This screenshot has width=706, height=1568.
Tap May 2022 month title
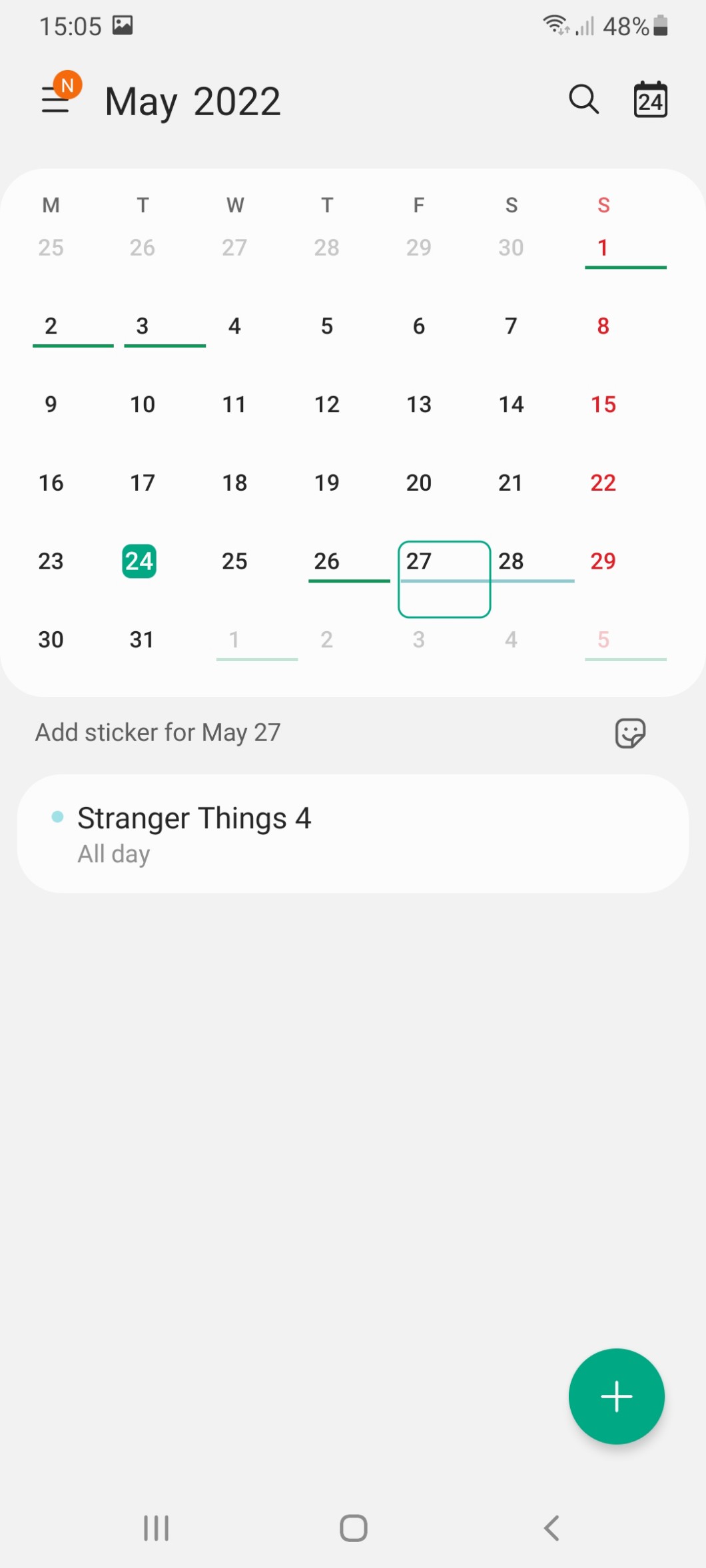pyautogui.click(x=192, y=101)
